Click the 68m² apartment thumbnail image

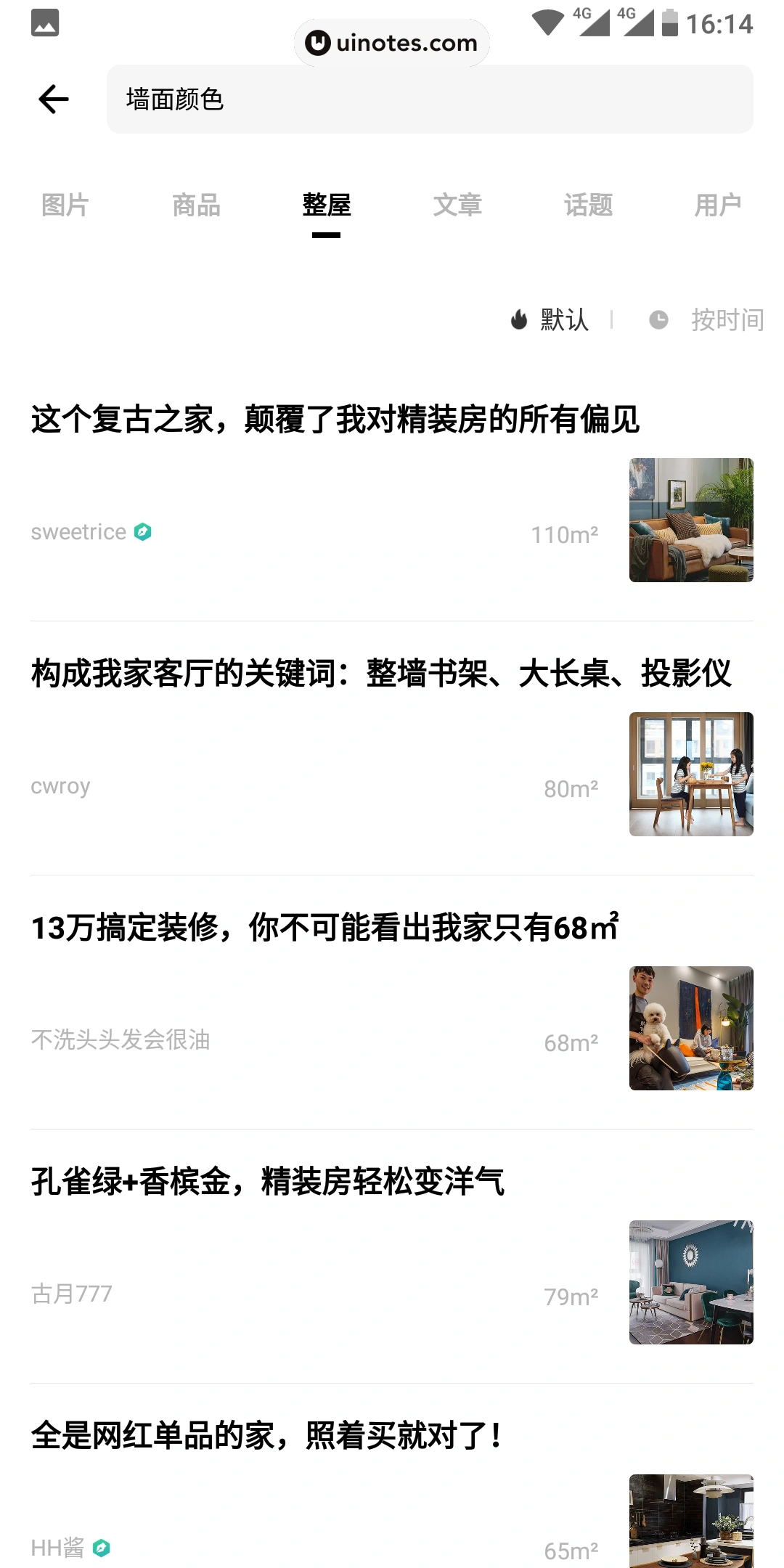(691, 1027)
